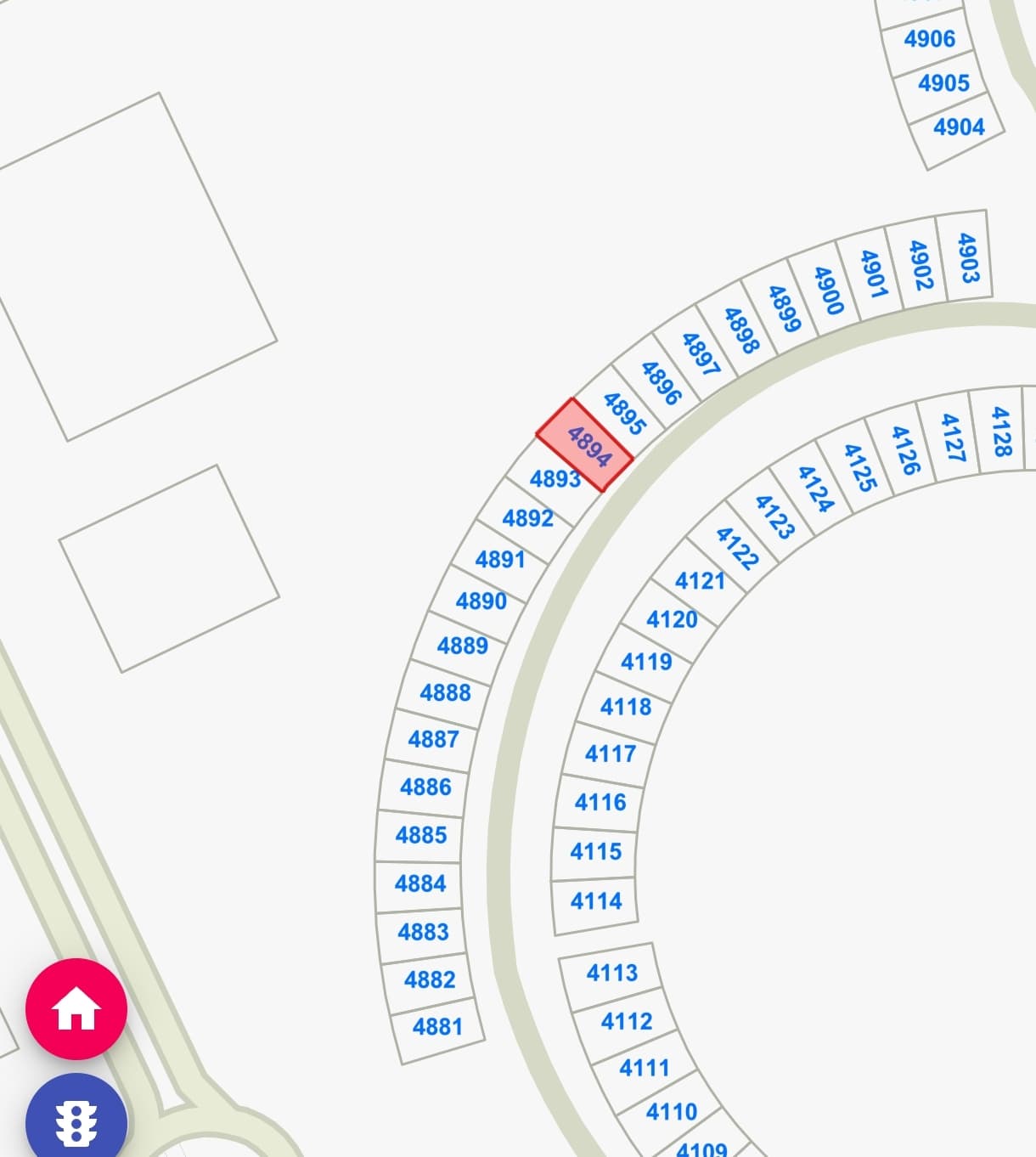Select plot 4900 on the map
The width and height of the screenshot is (1036, 1157).
[828, 291]
